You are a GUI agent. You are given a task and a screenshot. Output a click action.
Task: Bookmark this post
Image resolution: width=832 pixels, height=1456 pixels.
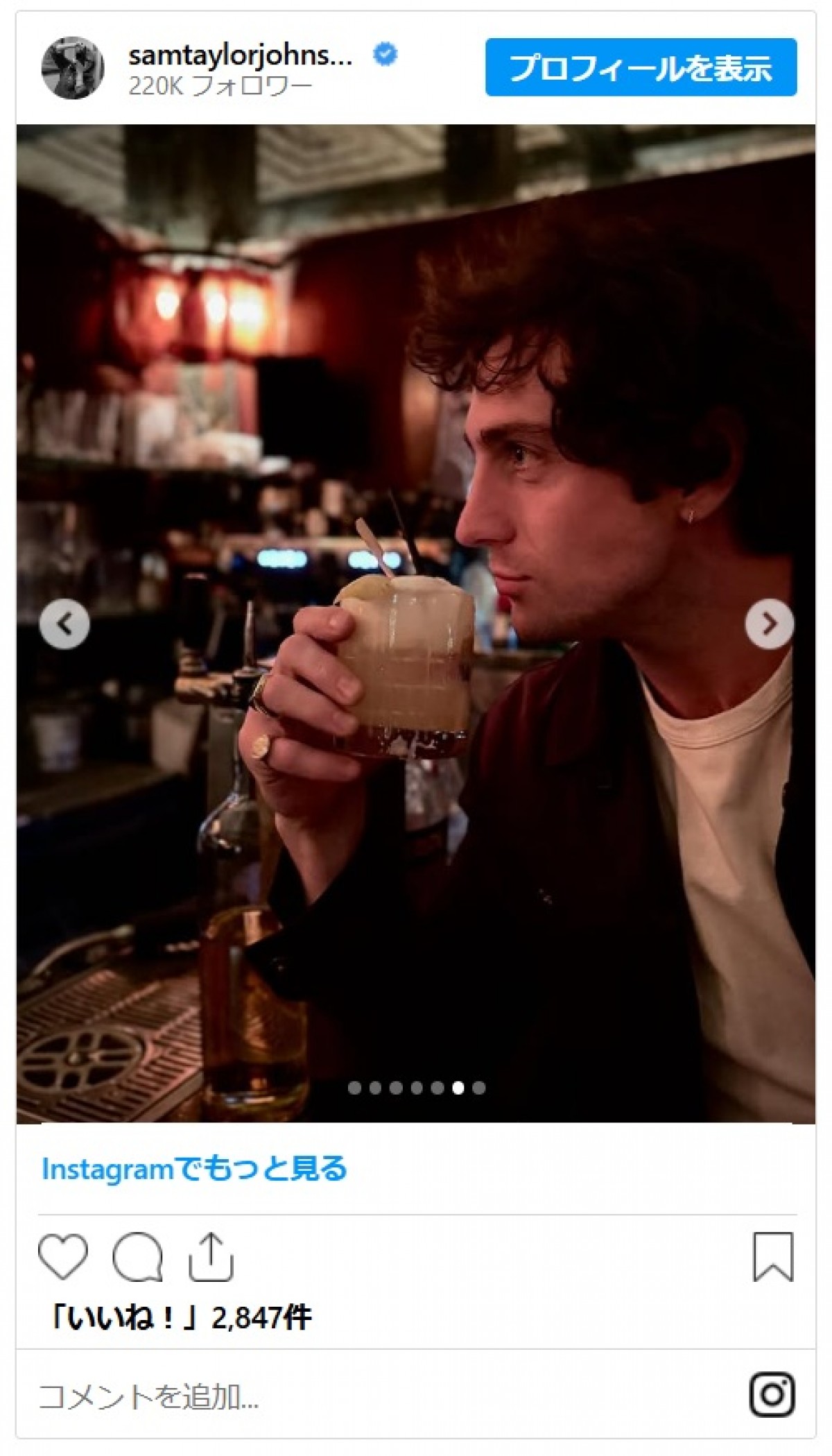click(x=772, y=1256)
